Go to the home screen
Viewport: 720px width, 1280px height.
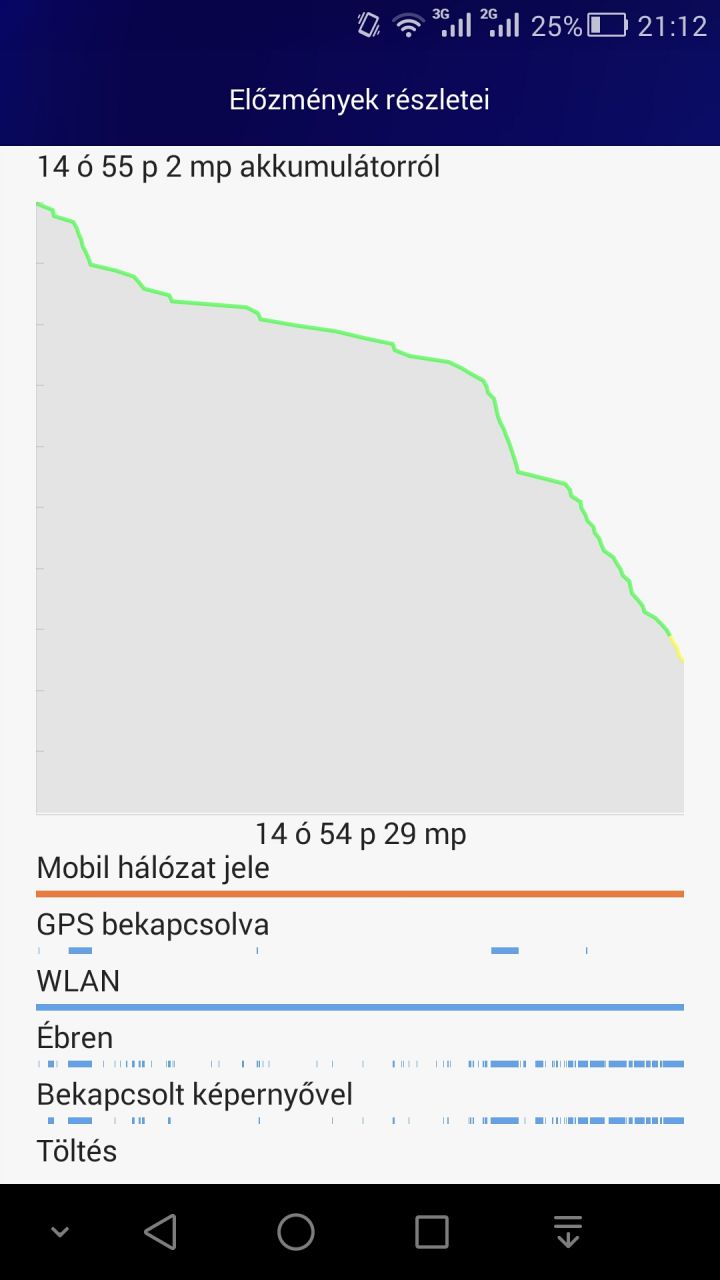(x=296, y=1232)
